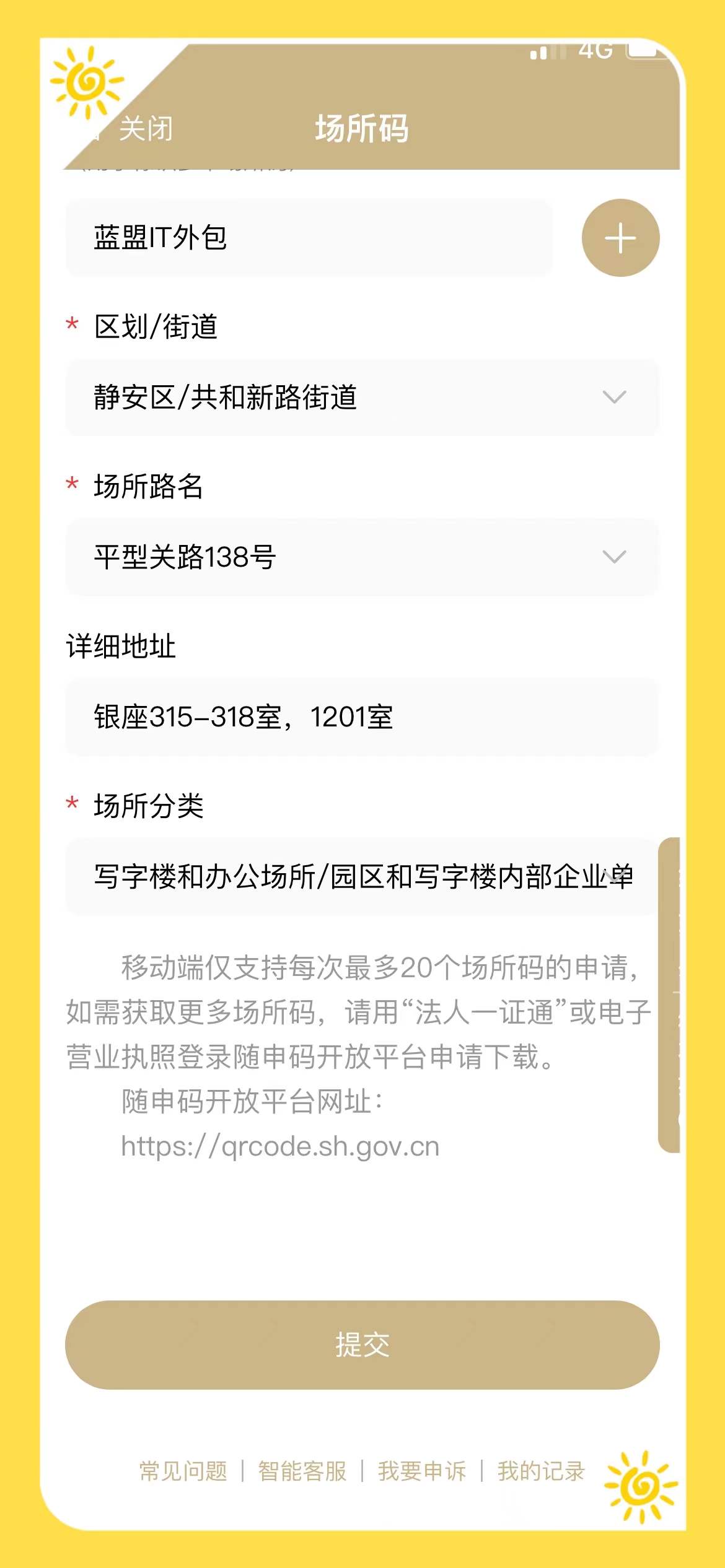Open the 场所分类 category dropdown
The height and width of the screenshot is (1568, 725).
pyautogui.click(x=362, y=877)
